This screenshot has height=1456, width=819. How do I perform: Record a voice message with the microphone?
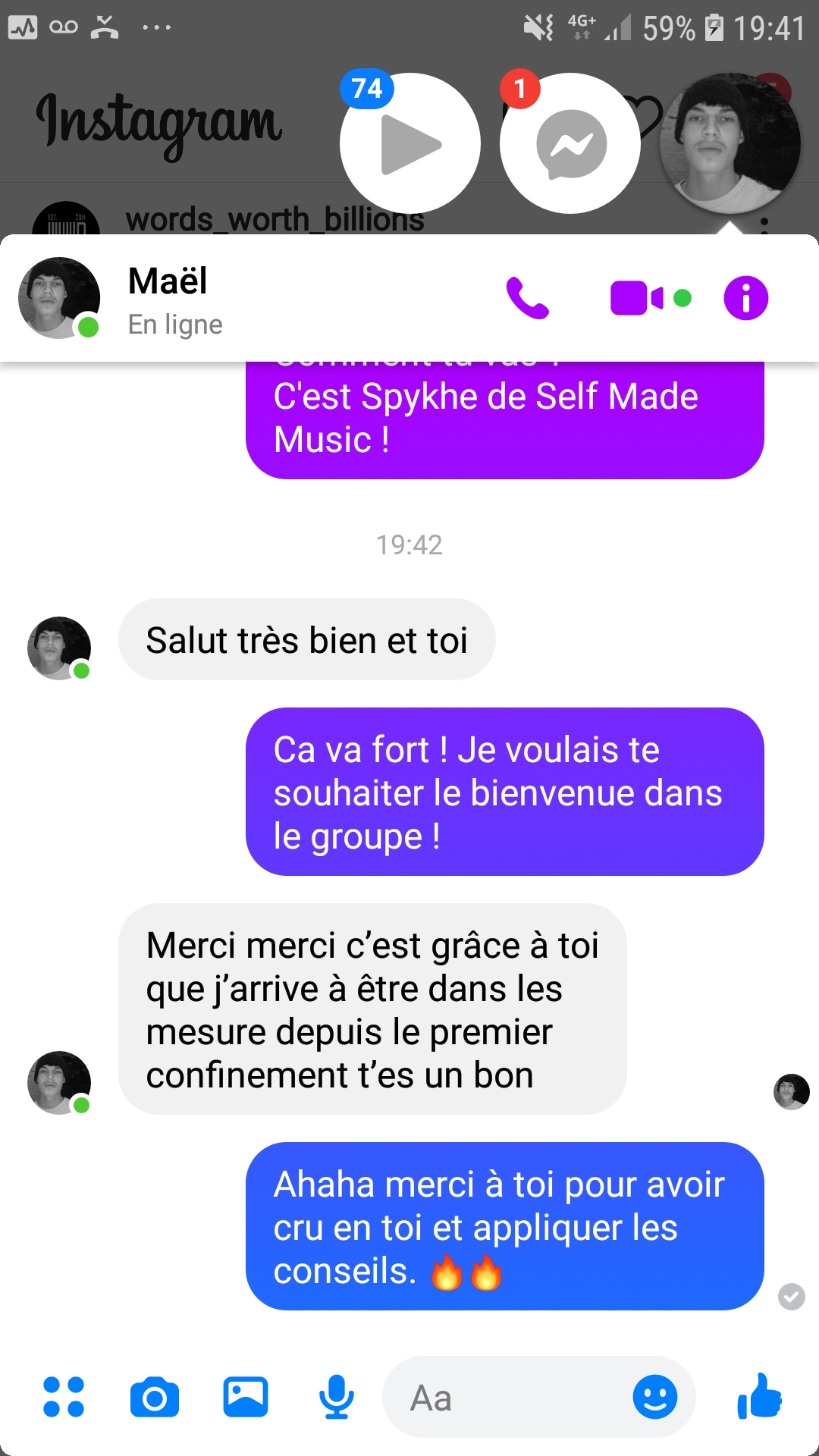(336, 1397)
